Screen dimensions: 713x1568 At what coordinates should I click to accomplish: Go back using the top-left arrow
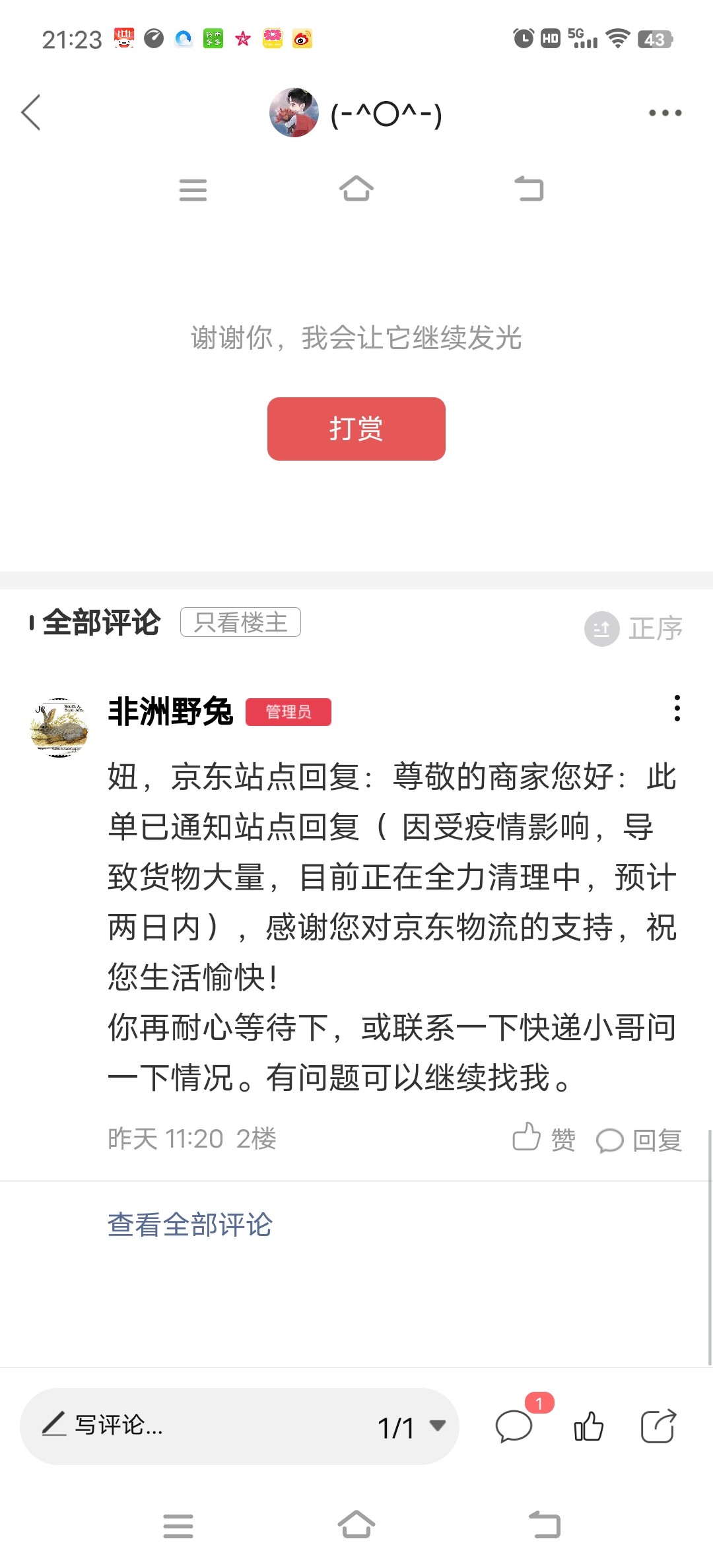31,112
